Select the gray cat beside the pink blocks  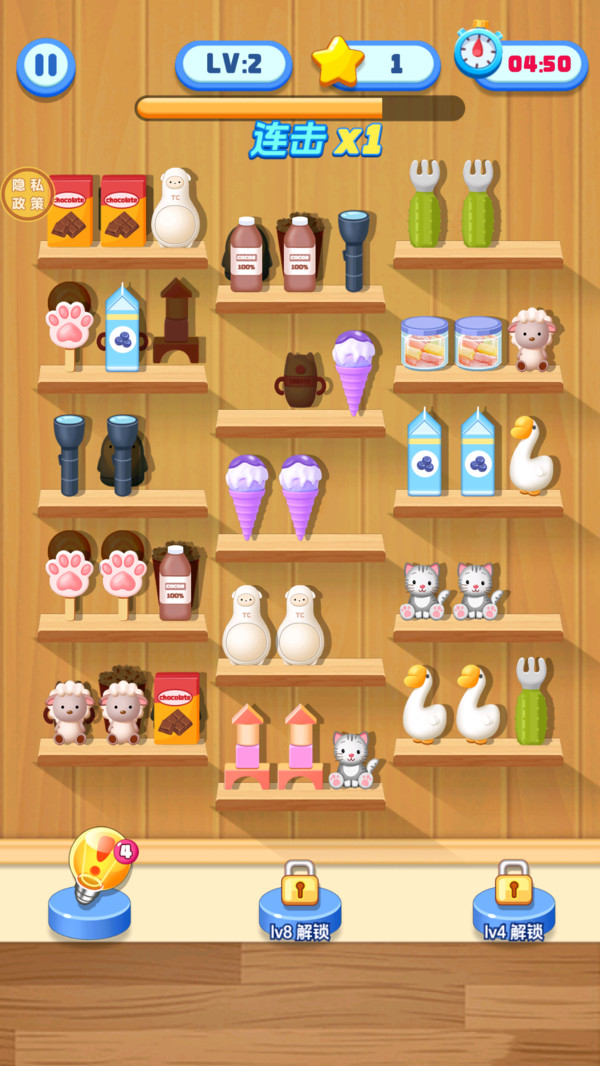click(x=352, y=758)
